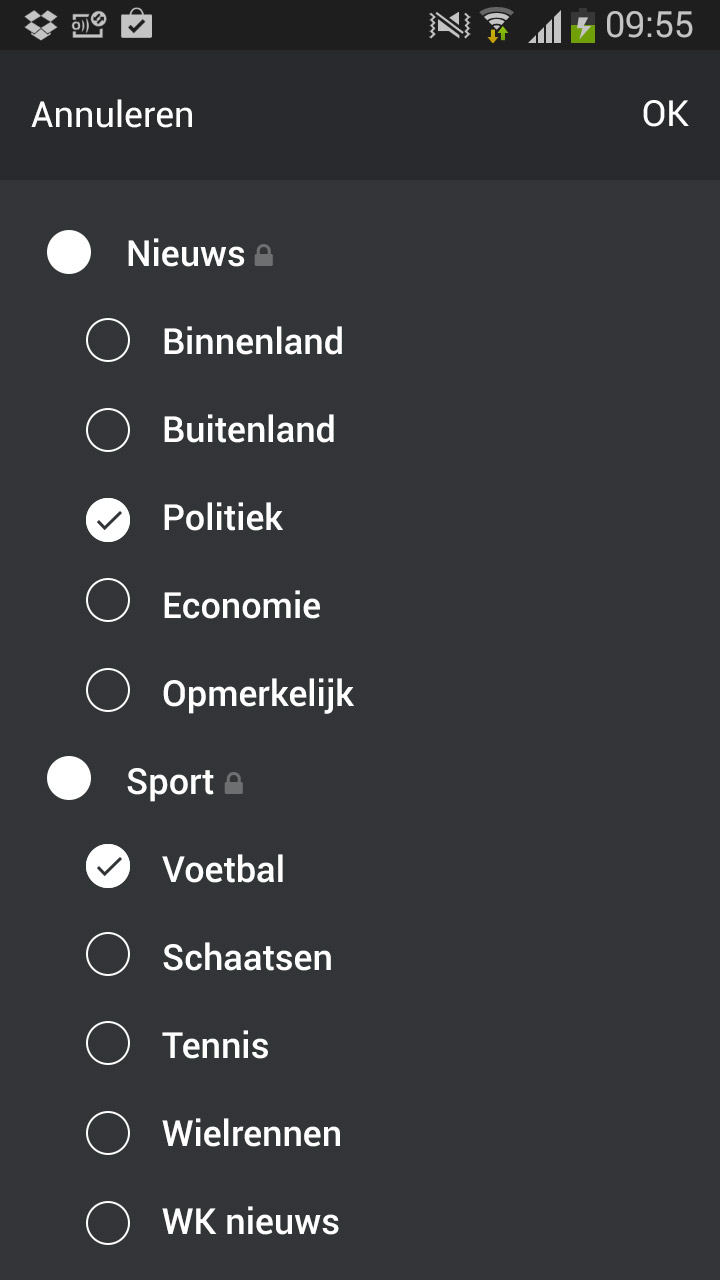Tap the locked Nieuws section circle
720x1280 pixels.
(x=69, y=253)
